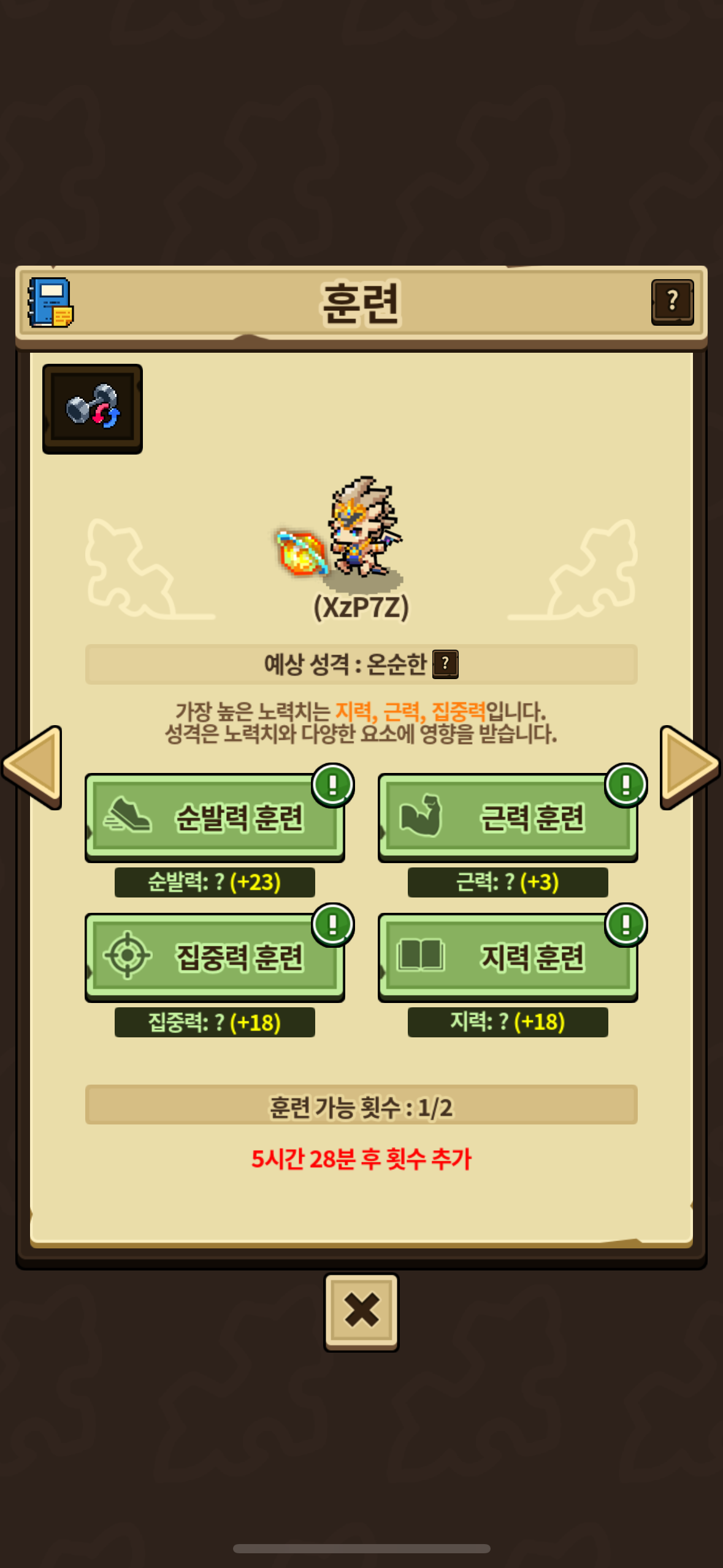Open the help icon next to 예상 성격
Image resolution: width=723 pixels, height=1568 pixels.
pos(445,664)
